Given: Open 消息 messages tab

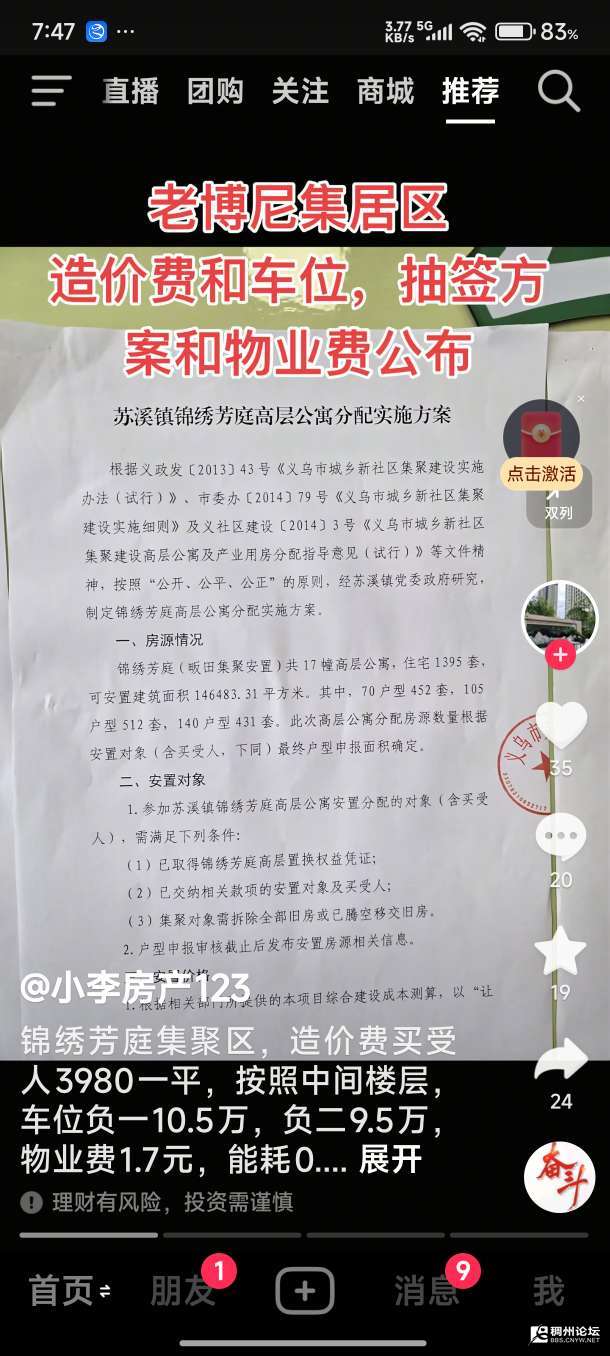Looking at the screenshot, I should 426,1291.
